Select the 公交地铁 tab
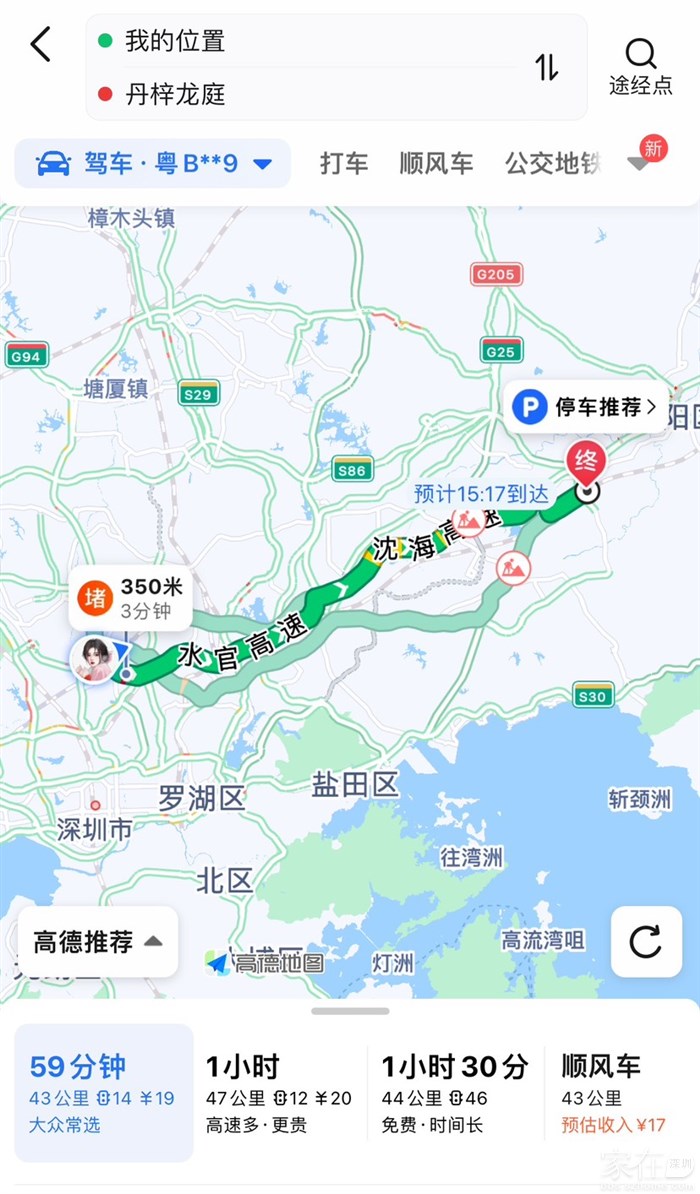 (x=550, y=163)
